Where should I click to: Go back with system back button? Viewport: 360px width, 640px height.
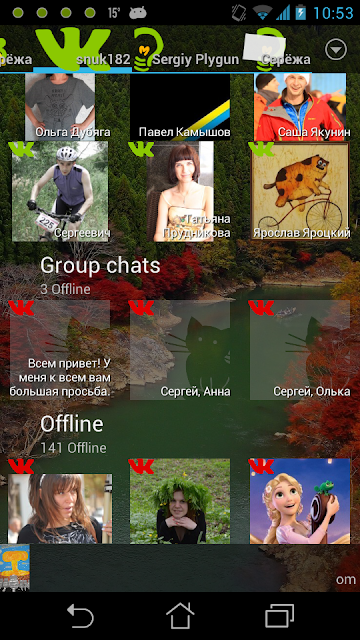[80, 616]
